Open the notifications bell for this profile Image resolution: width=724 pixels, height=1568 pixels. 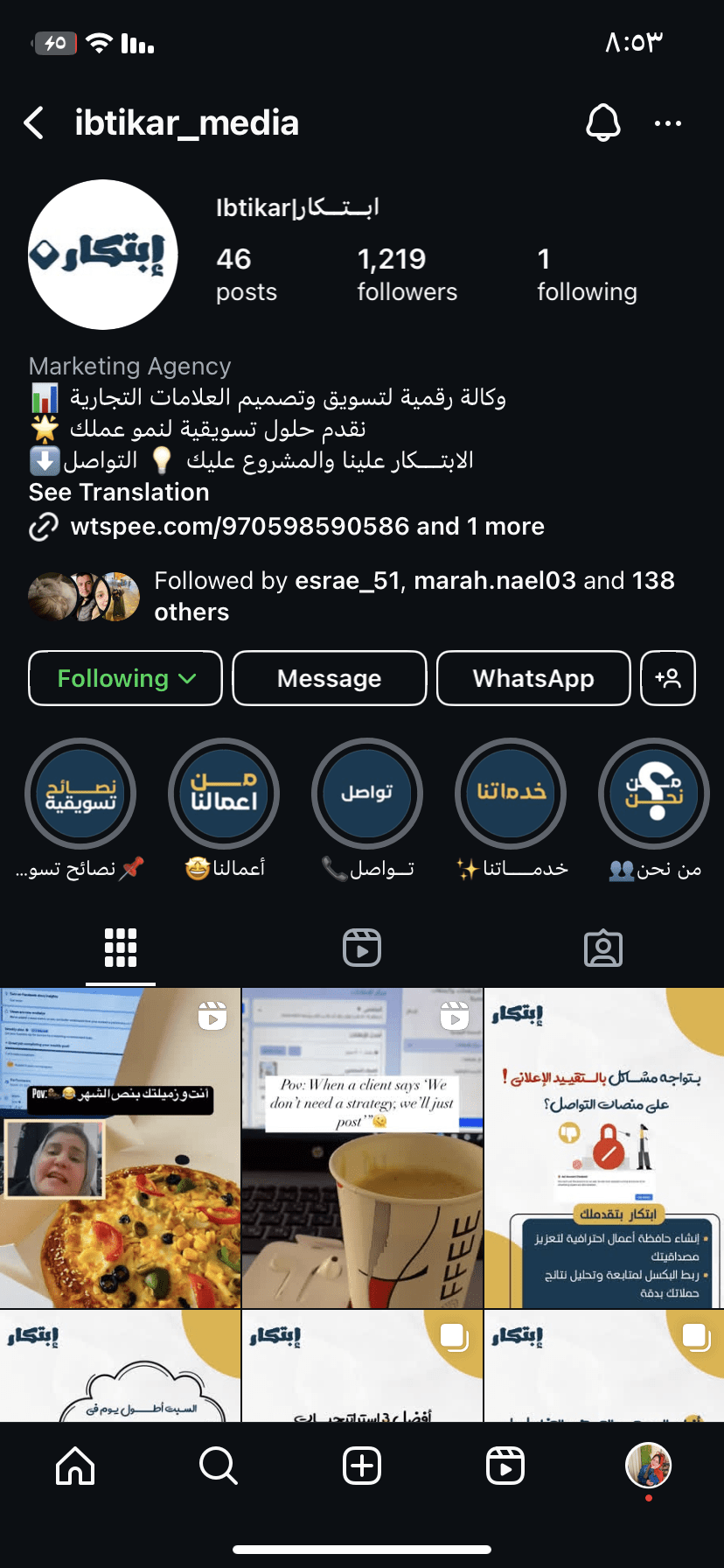tap(602, 123)
